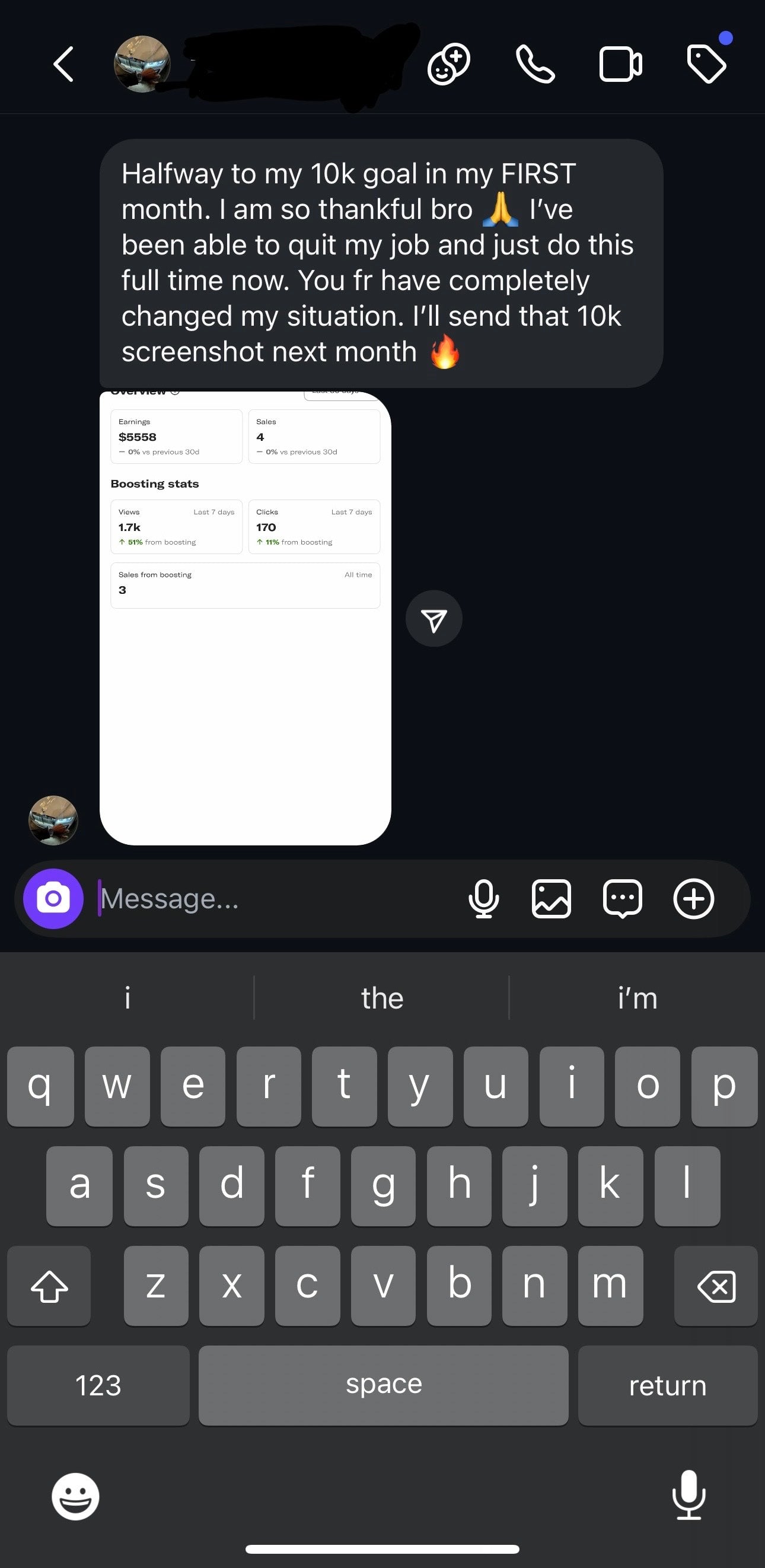Viewport: 765px width, 1568px height.
Task: Insert the suggestion "the"
Action: pos(382,998)
